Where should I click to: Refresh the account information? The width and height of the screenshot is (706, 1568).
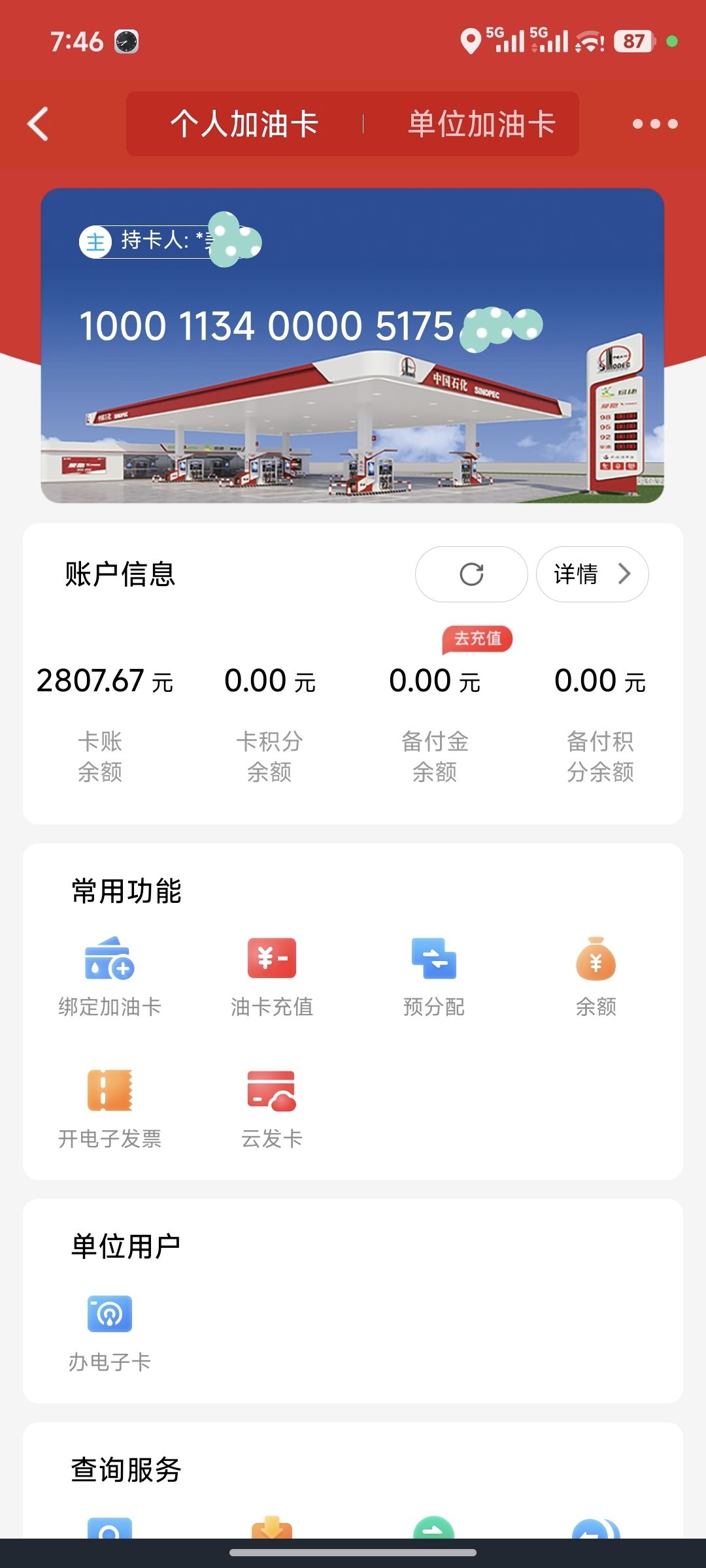[x=471, y=574]
